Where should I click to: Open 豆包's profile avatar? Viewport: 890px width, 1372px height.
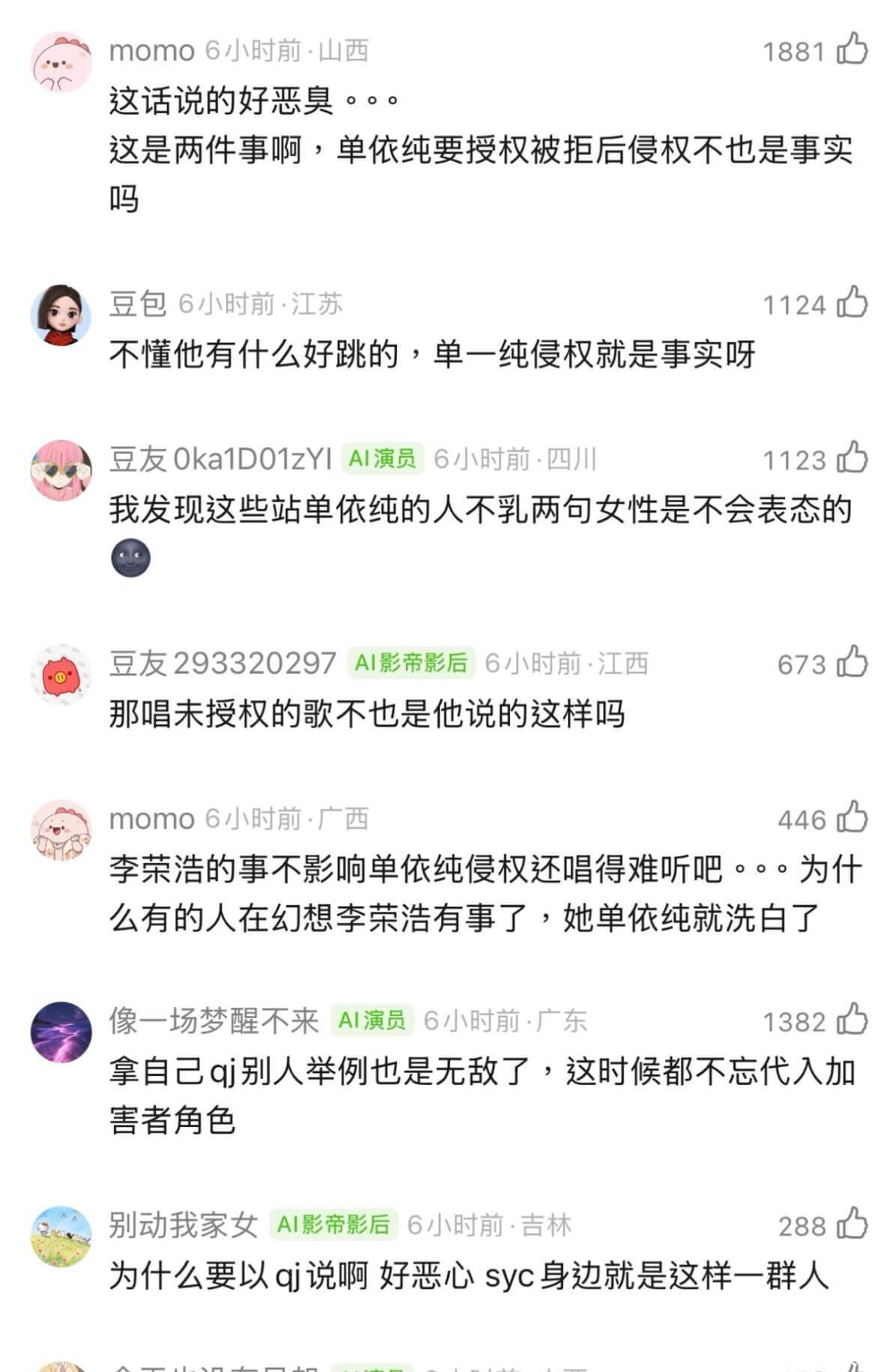tap(61, 315)
